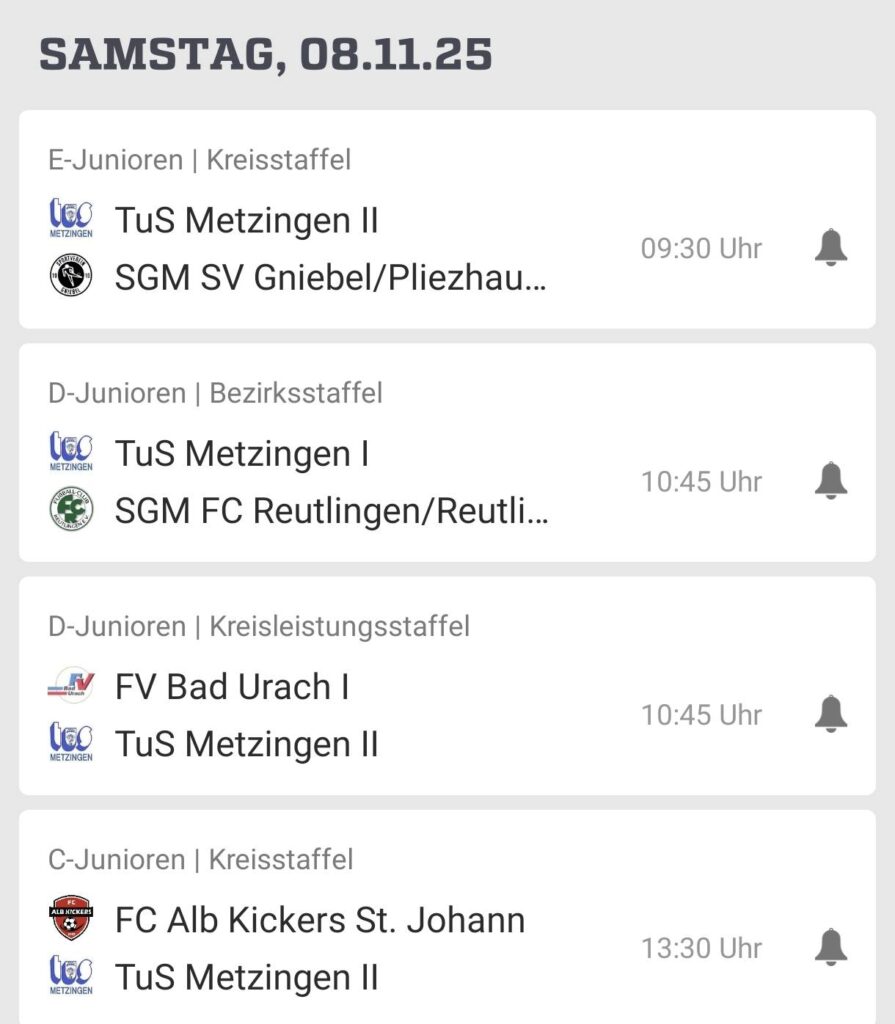Toggle the bell for the SGM FC Reutlingen match

pos(830,481)
